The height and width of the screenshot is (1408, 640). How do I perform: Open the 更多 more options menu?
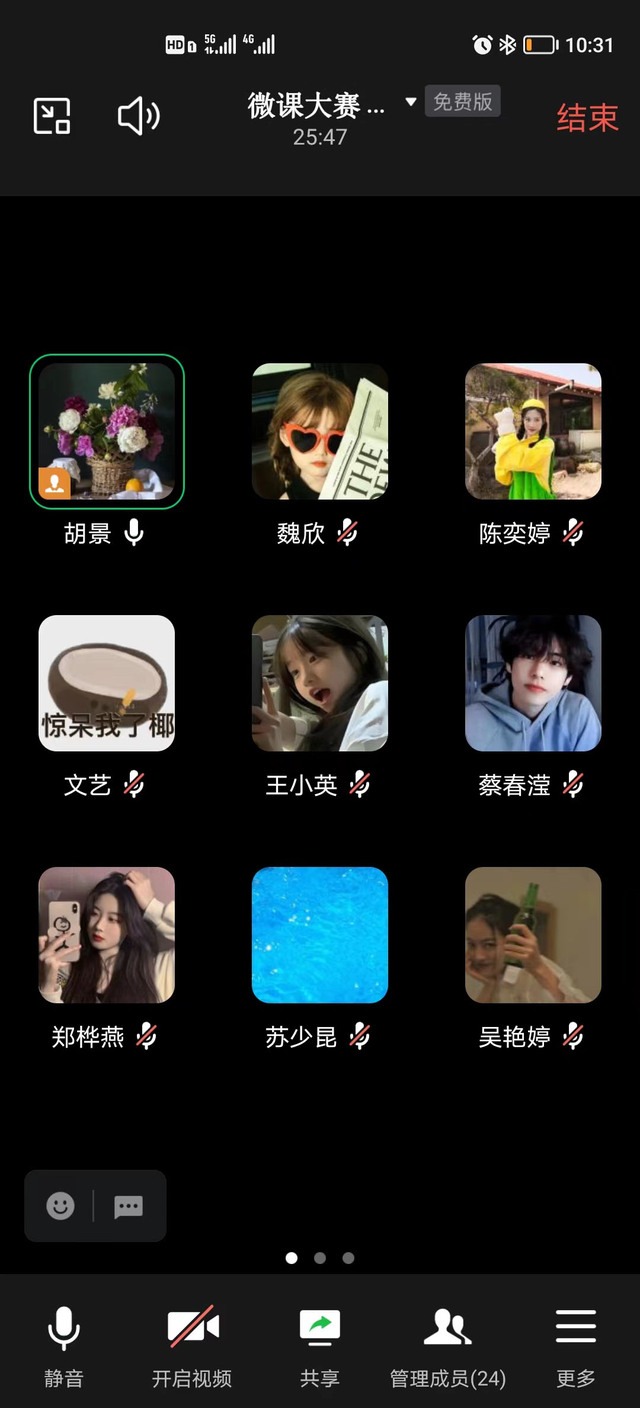576,1345
